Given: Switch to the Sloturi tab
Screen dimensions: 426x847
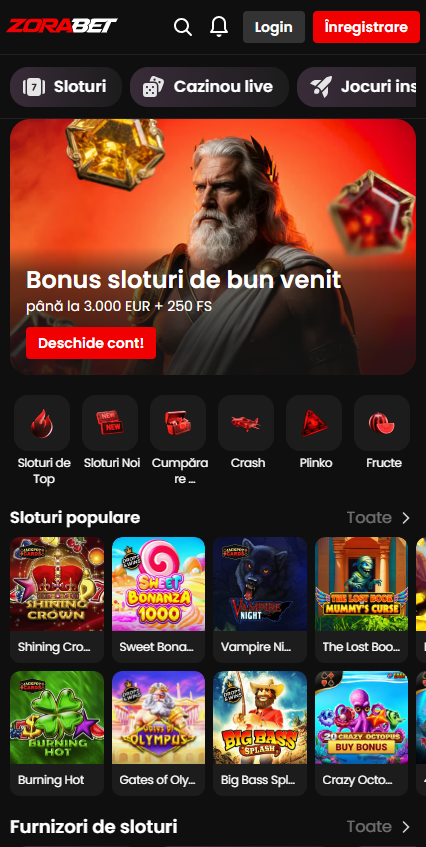Looking at the screenshot, I should coord(66,87).
